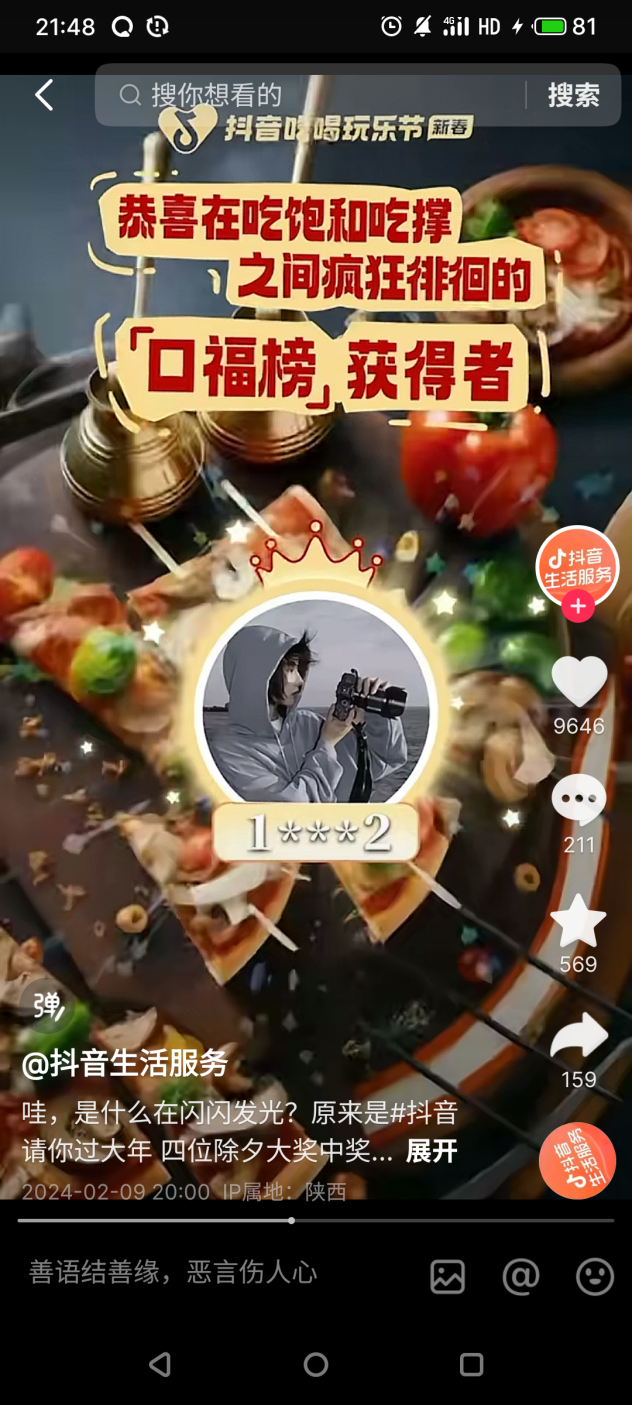Open the spinning music disc
This screenshot has height=1405, width=632.
[x=577, y=1160]
